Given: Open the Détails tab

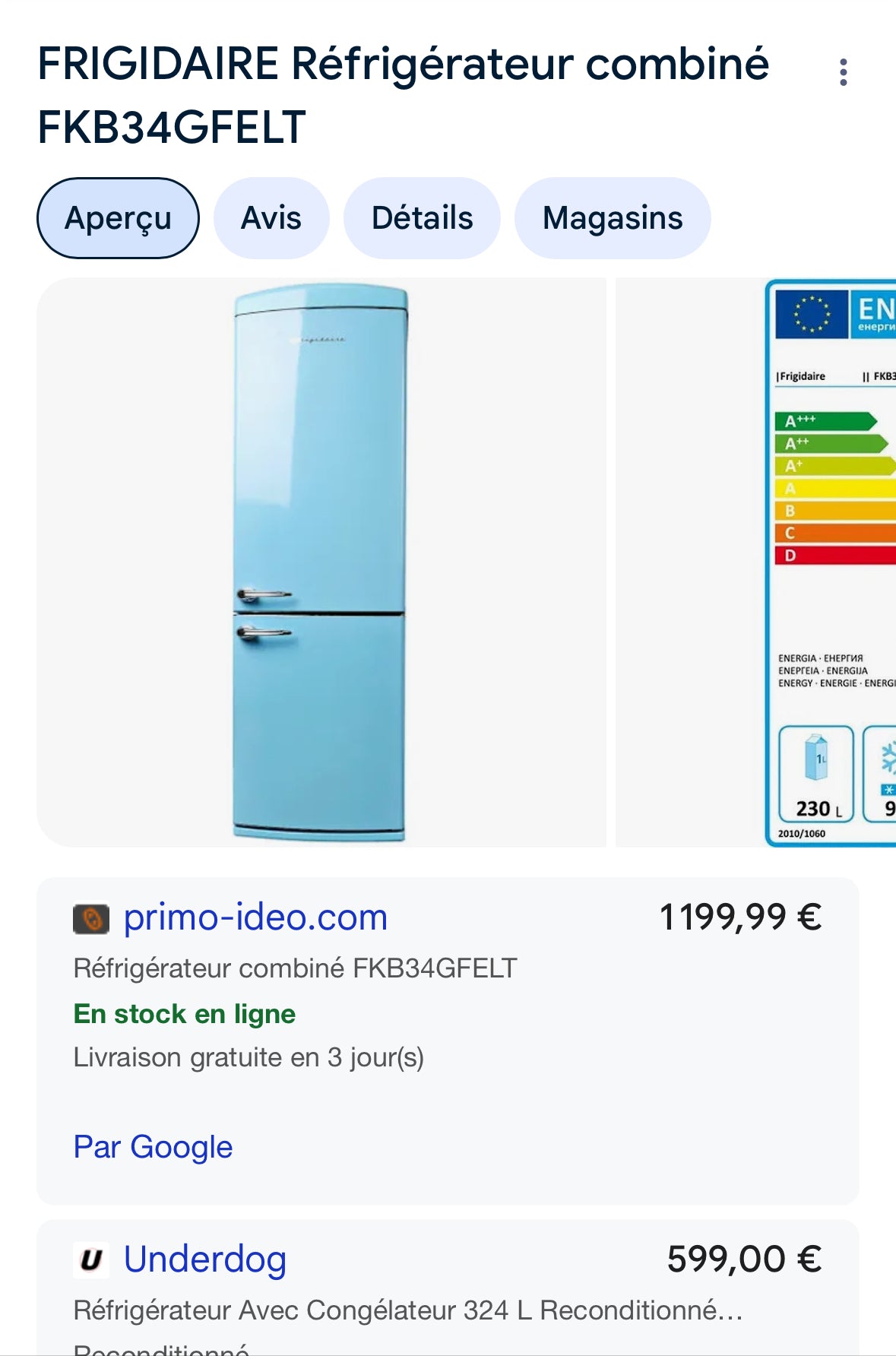Looking at the screenshot, I should (x=422, y=218).
